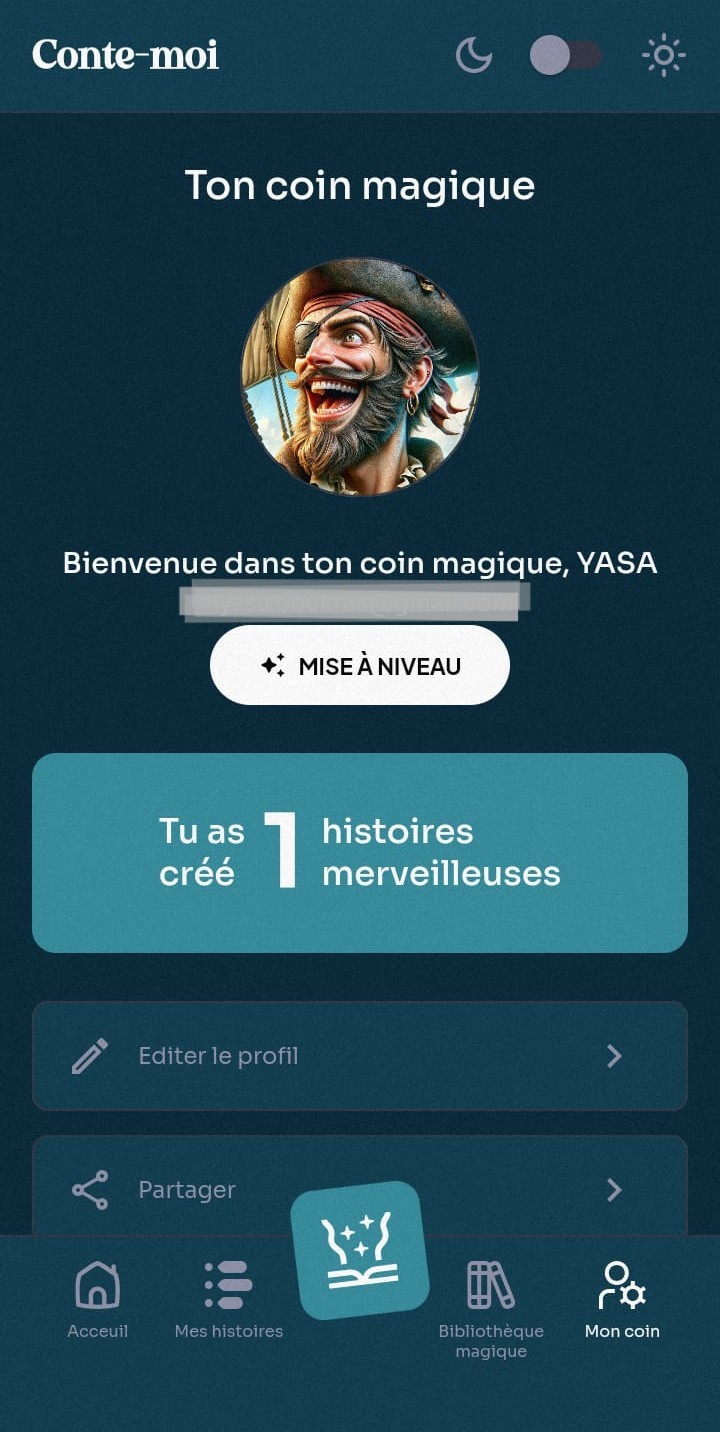Open Editer le profil
The width and height of the screenshot is (720, 1432).
[360, 1056]
